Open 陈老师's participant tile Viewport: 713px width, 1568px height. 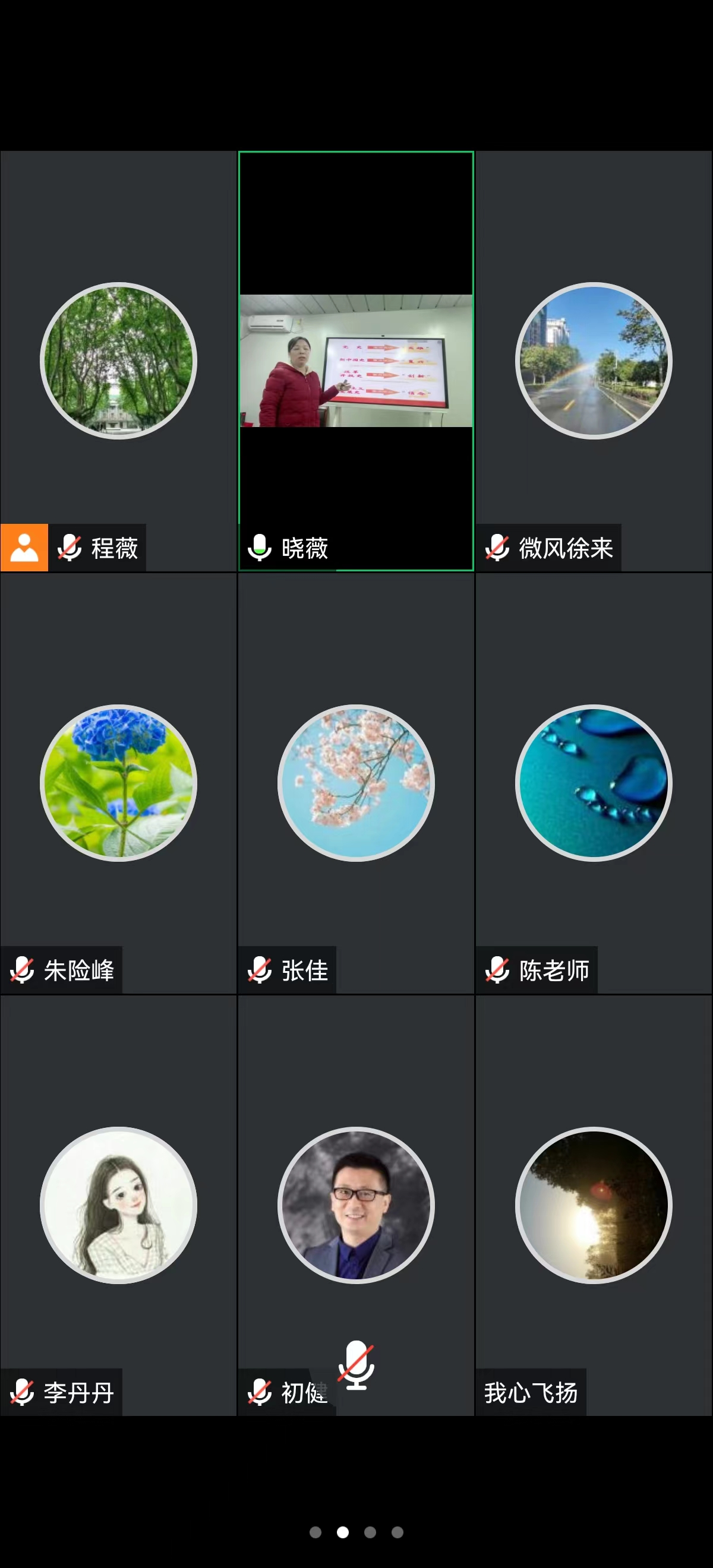[594, 783]
